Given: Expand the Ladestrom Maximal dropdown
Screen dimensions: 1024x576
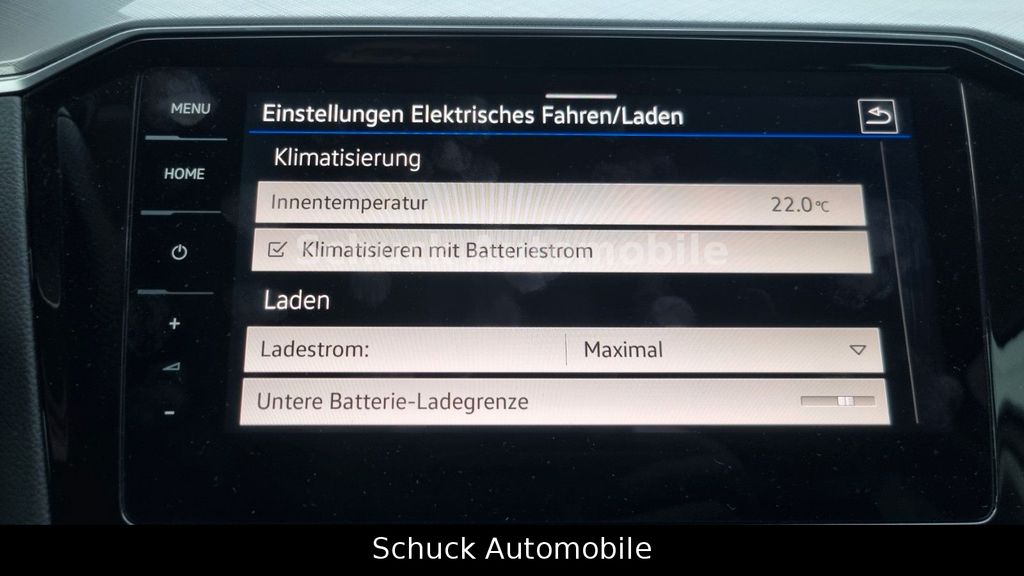Looking at the screenshot, I should click(856, 350).
